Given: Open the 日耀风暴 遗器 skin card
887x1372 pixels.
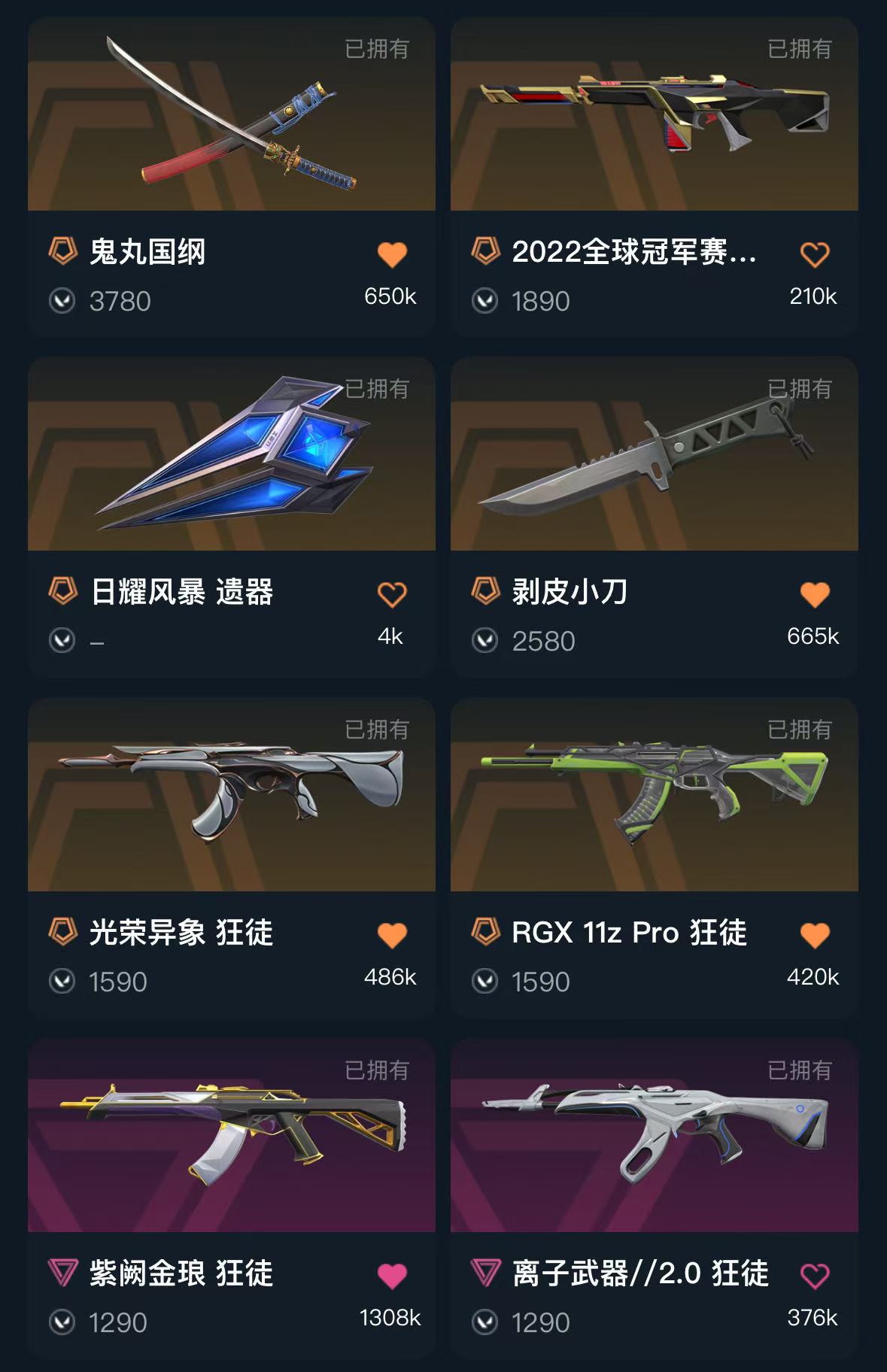Looking at the screenshot, I should (231, 455).
